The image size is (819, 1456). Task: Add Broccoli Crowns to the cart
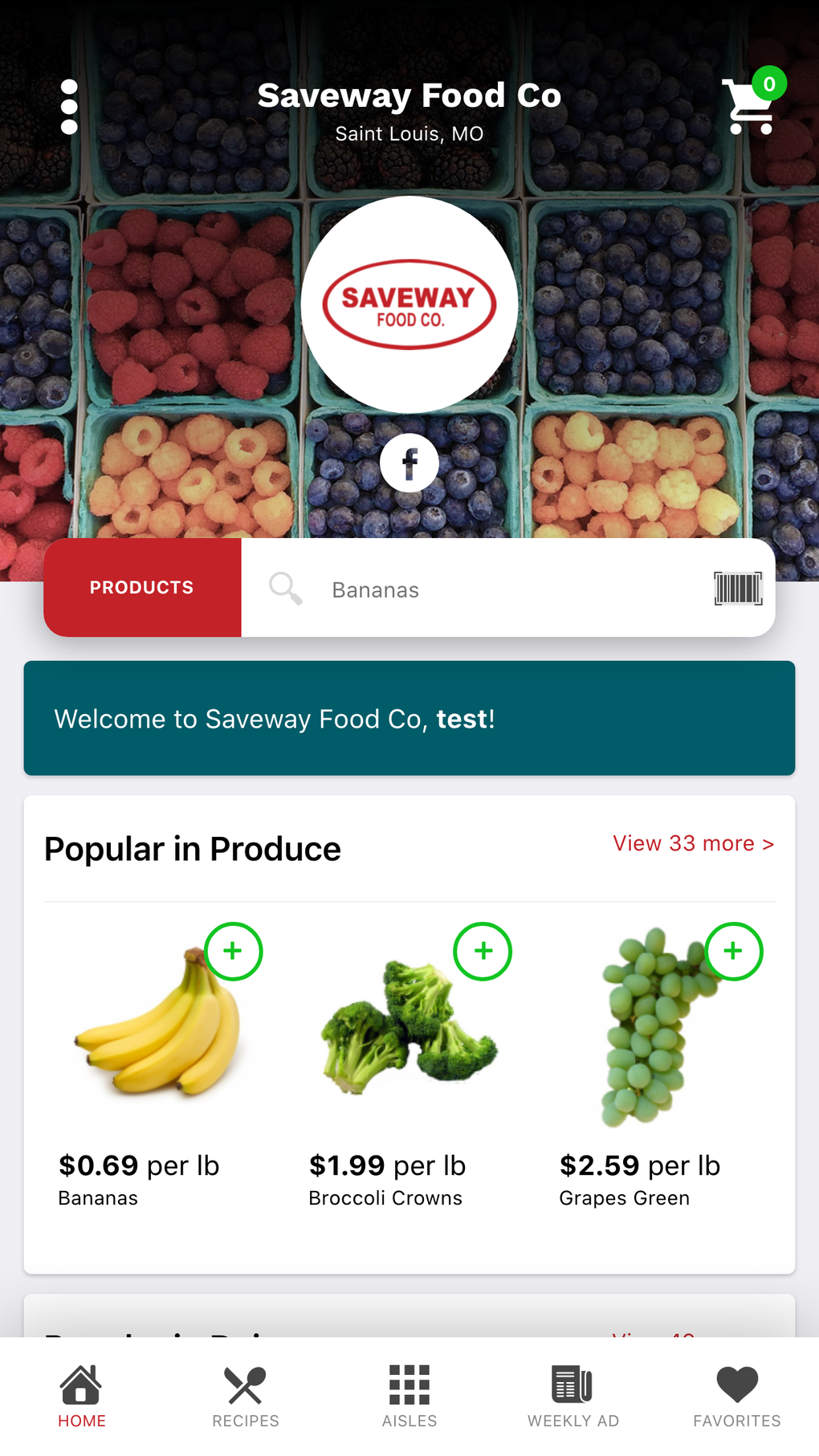483,951
